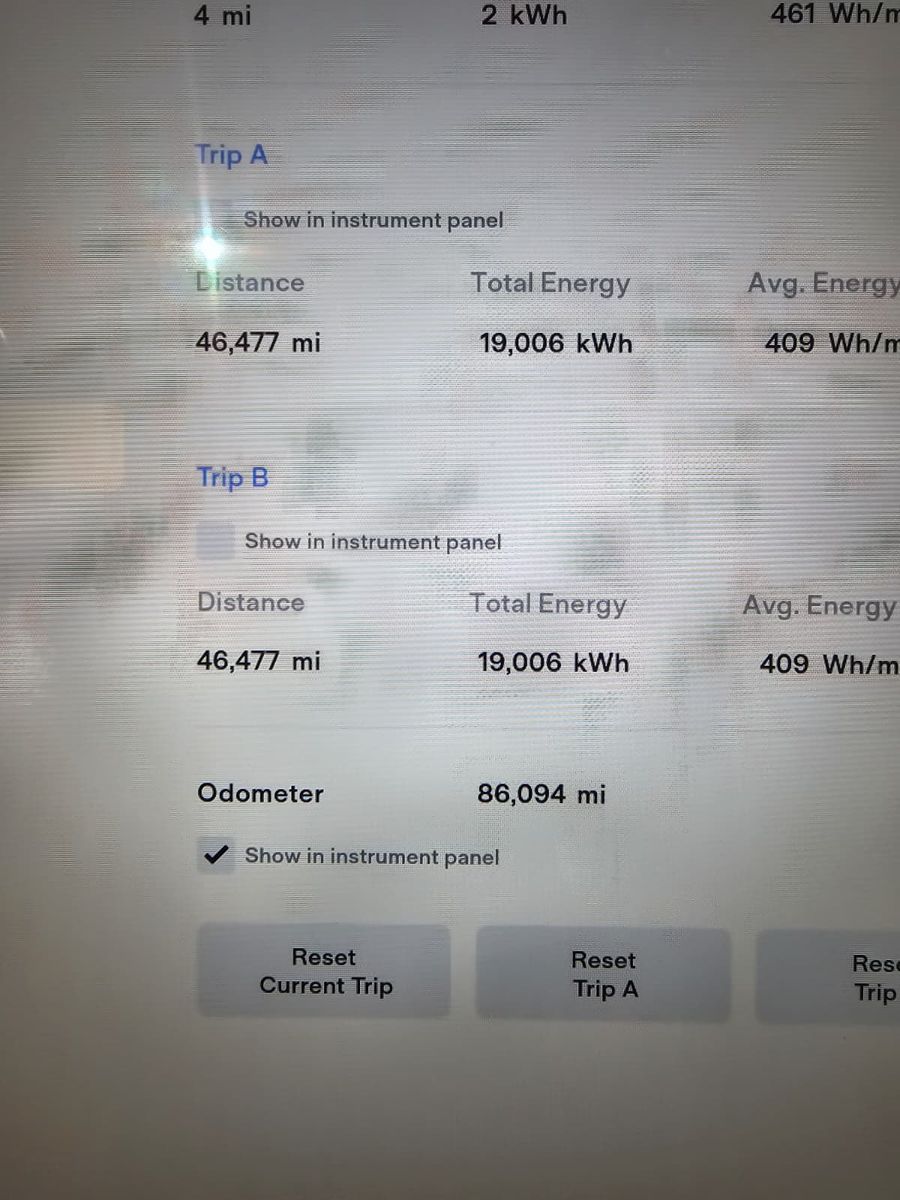Rename the Trip A label
Screen dimensions: 900x1200
(232, 156)
